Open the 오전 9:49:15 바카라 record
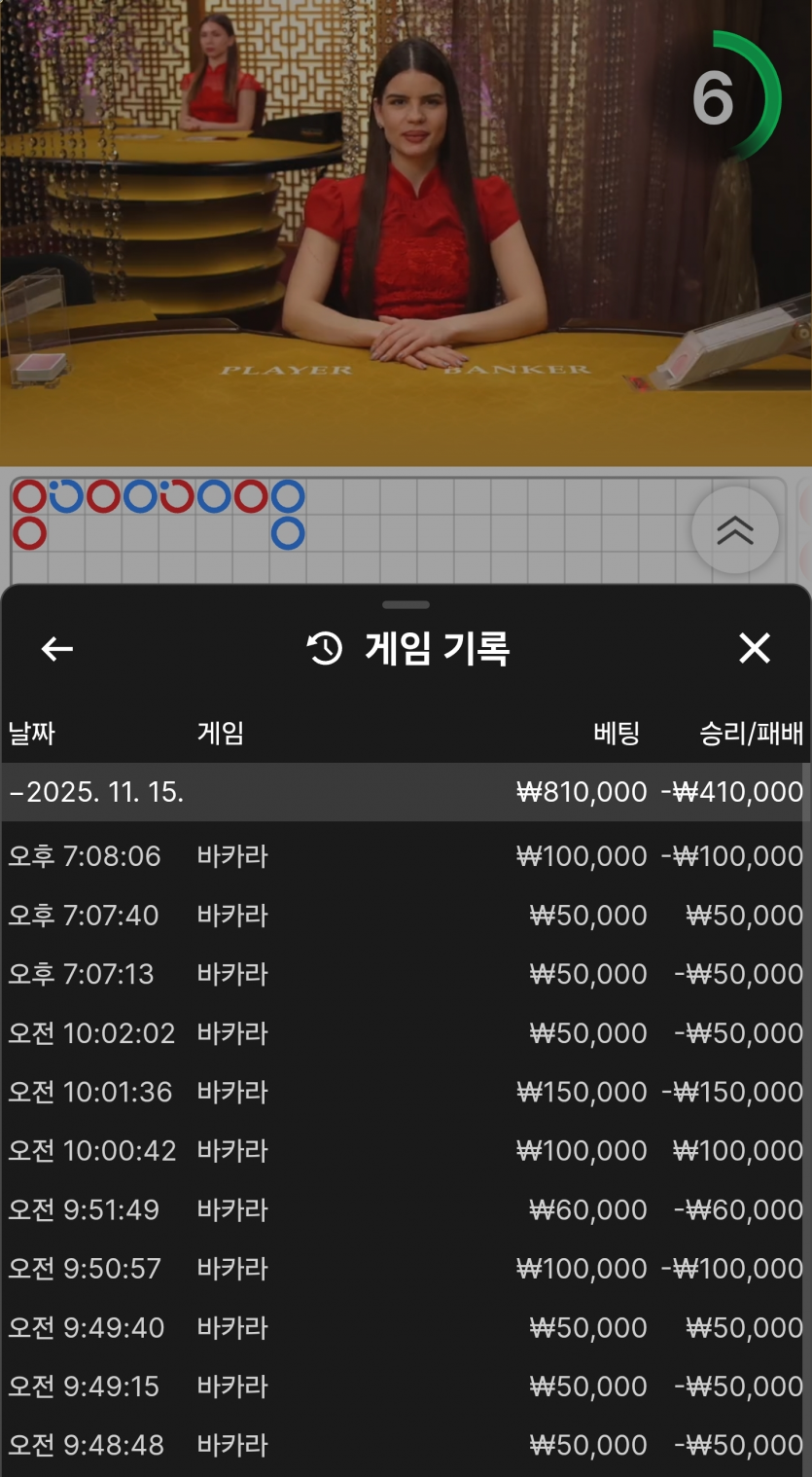The width and height of the screenshot is (812, 1477). (x=405, y=1387)
